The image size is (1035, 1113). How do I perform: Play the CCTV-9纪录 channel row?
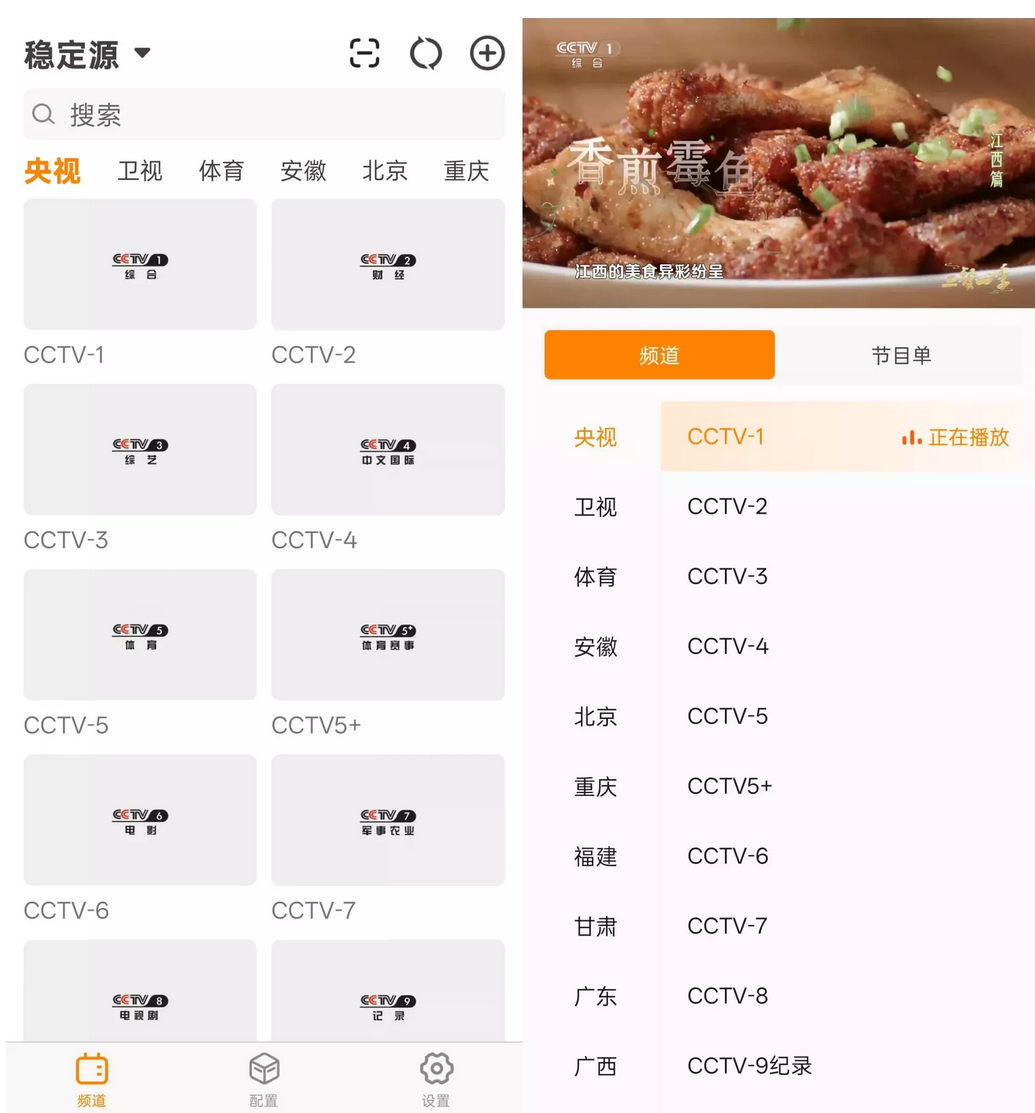[x=750, y=1066]
